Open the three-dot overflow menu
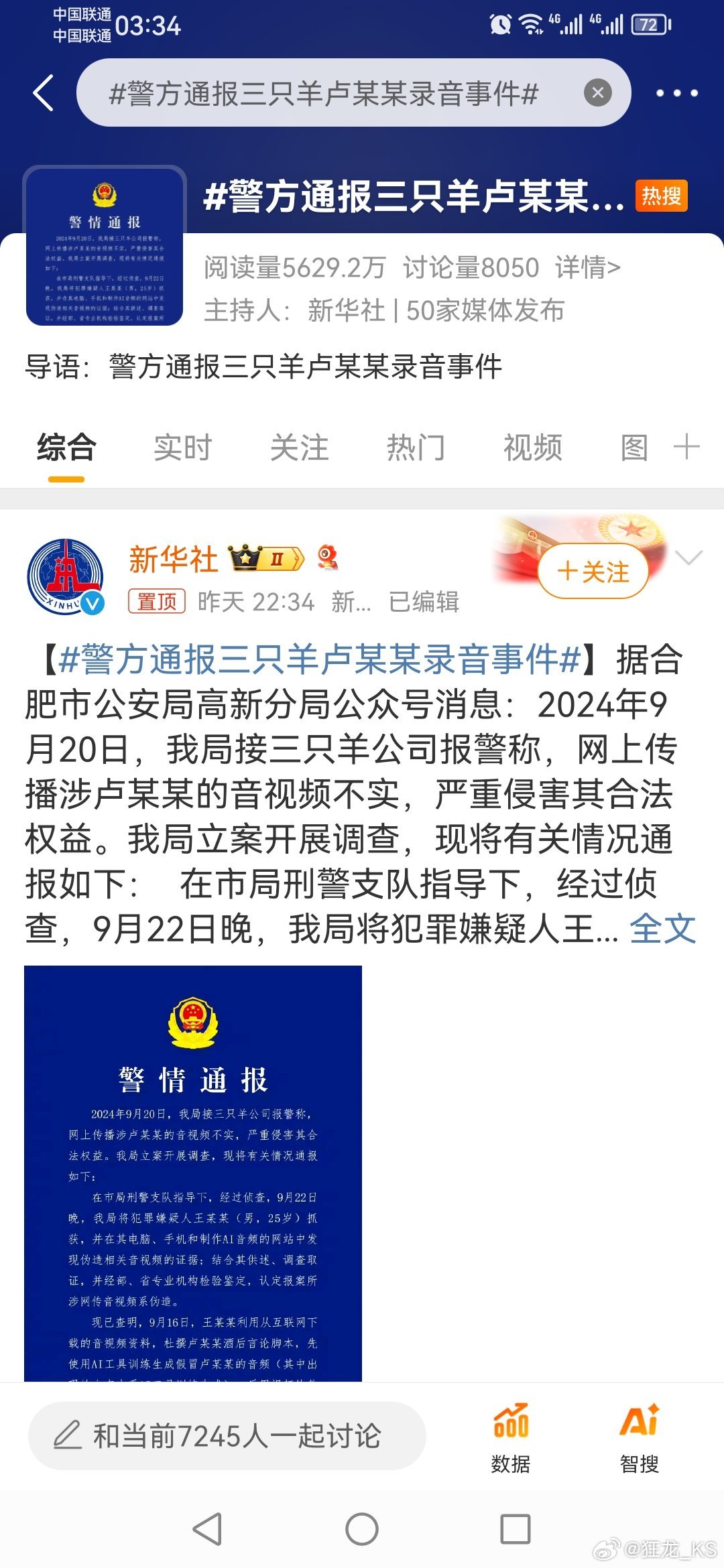 point(676,93)
